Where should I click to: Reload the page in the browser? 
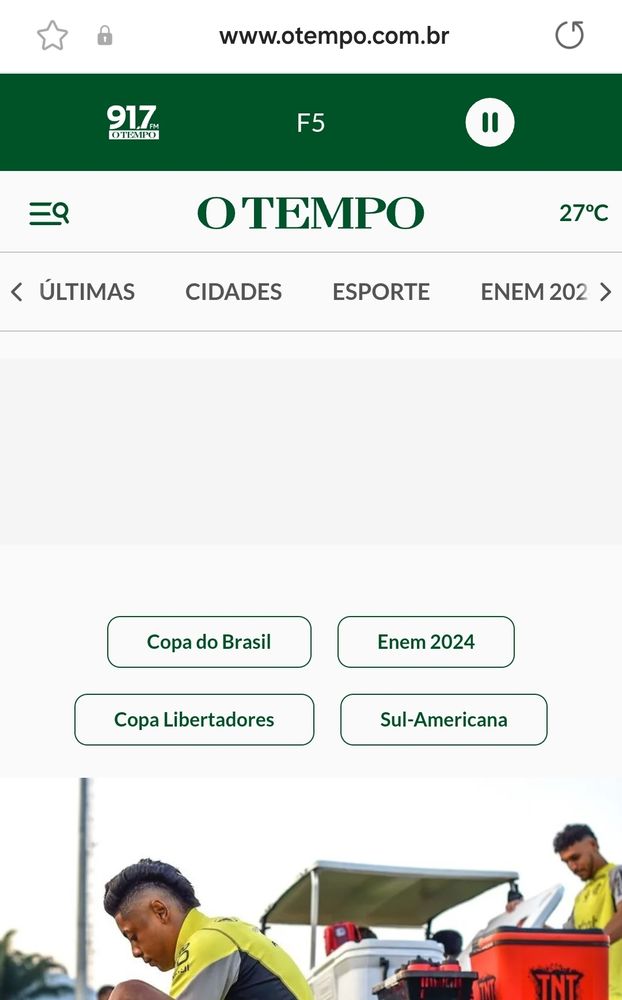click(569, 36)
